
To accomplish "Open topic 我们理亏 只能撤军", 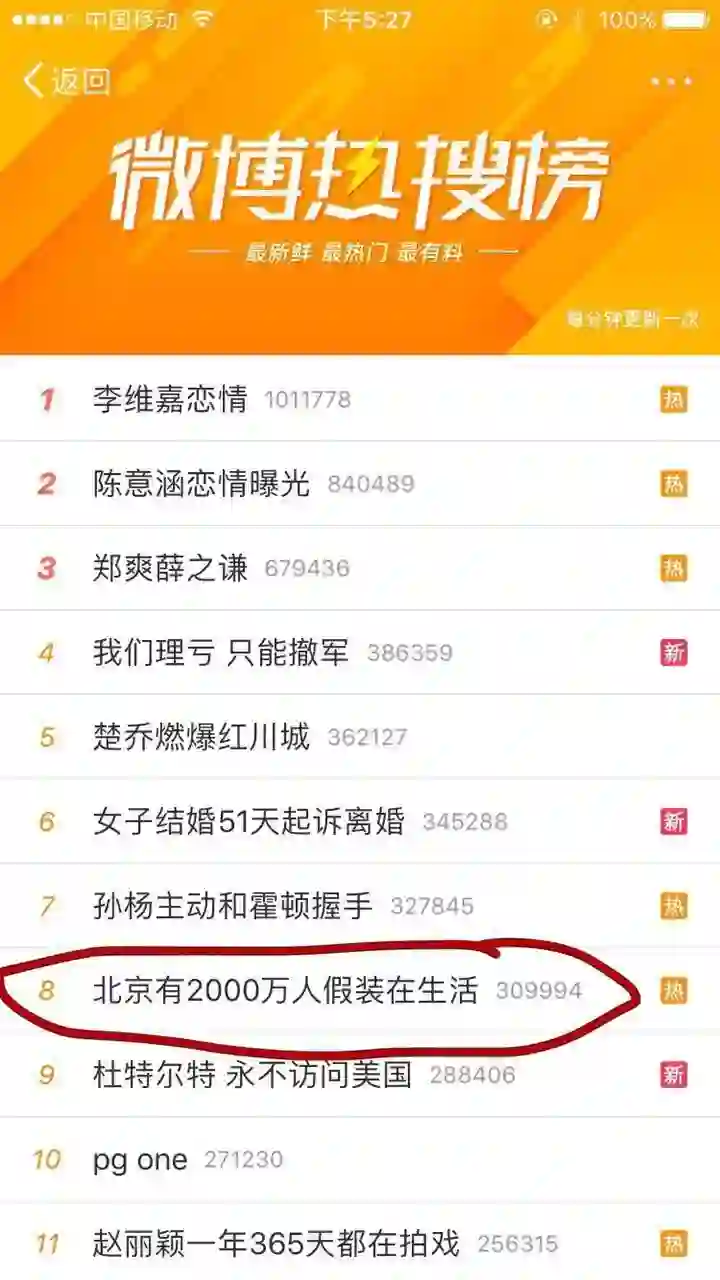I will click(221, 653).
